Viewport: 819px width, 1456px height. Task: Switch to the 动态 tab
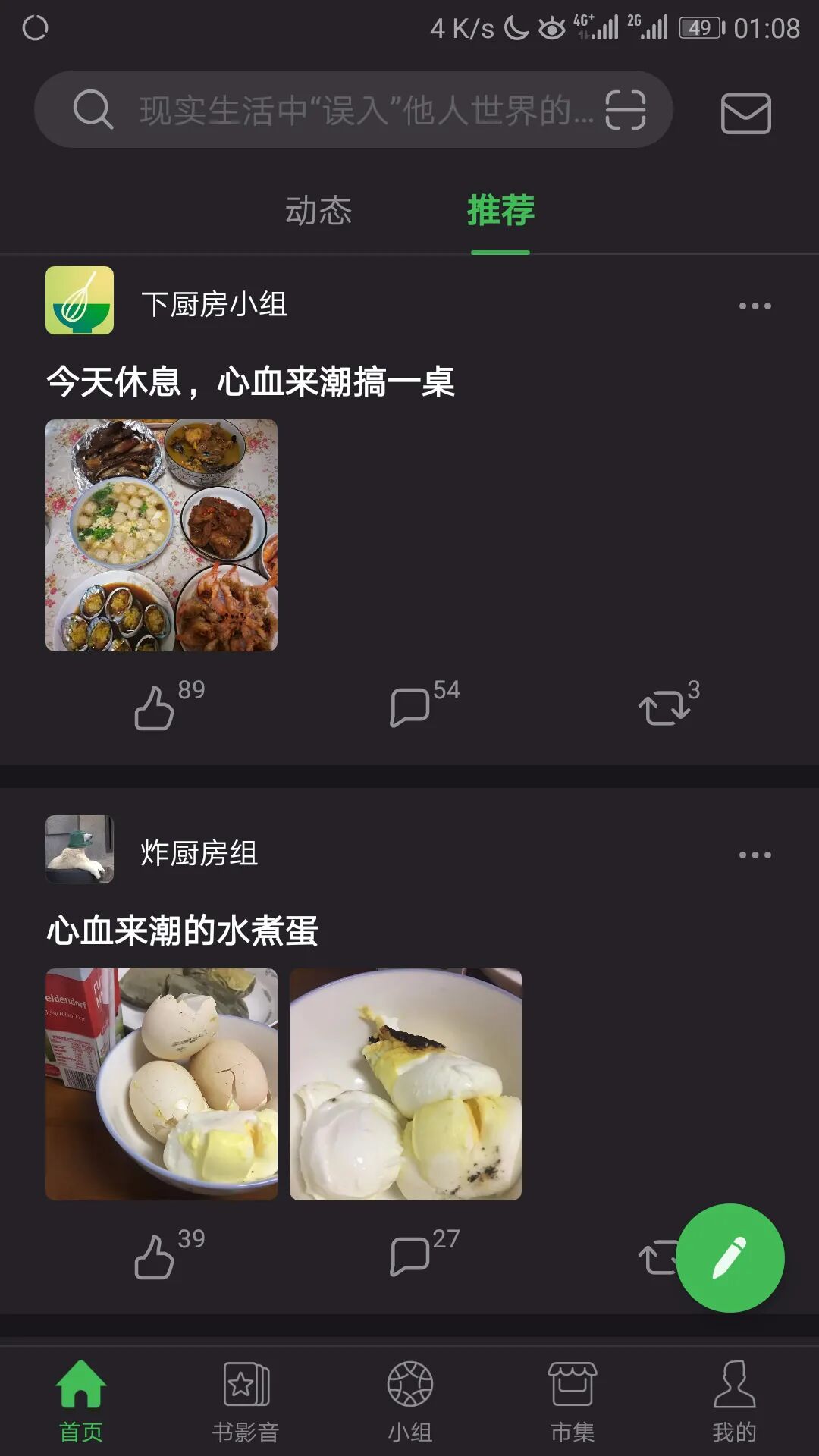click(318, 211)
